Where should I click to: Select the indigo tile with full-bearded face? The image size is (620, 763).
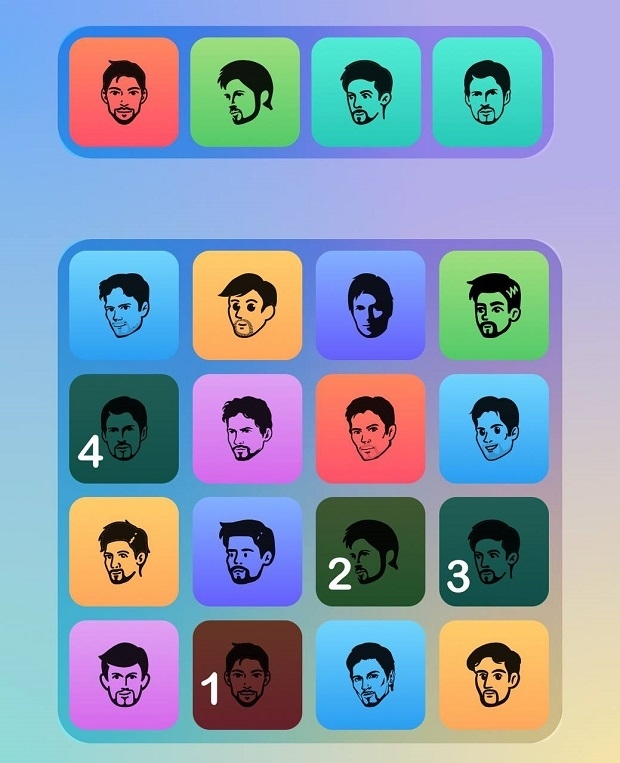pos(247,552)
